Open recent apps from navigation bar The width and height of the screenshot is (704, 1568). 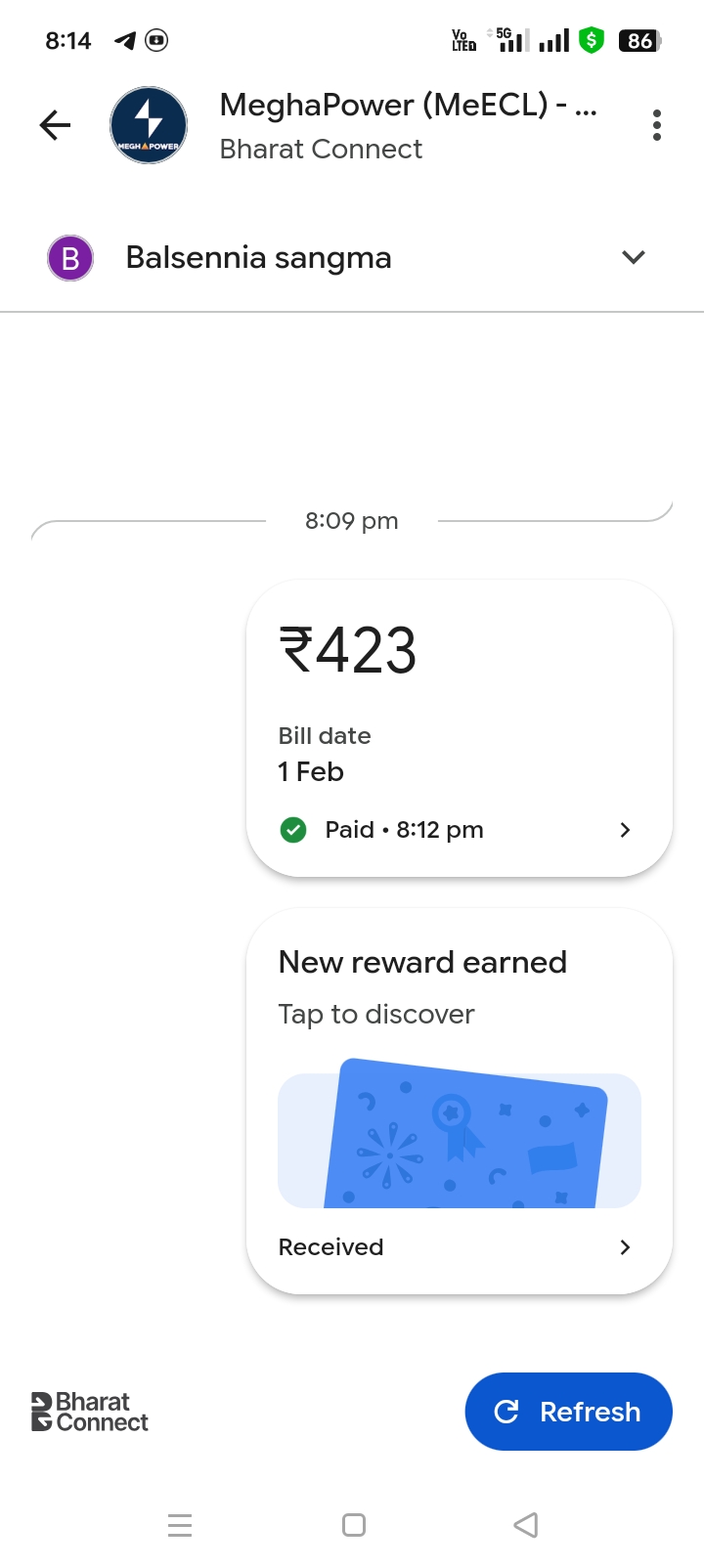coord(180,1525)
